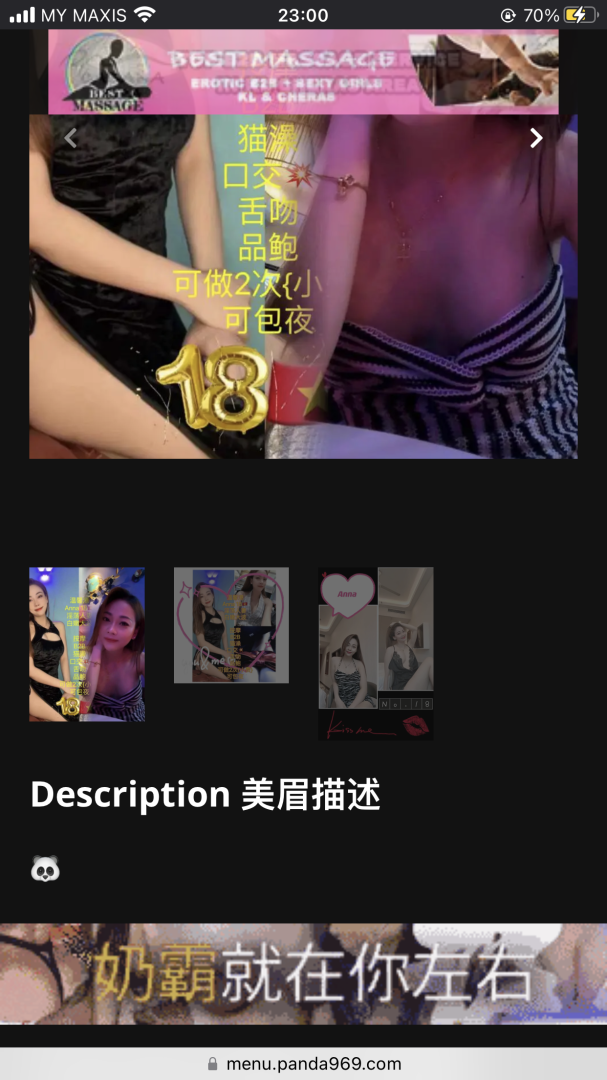The image size is (607, 1080).
Task: Select the thumbnail with the Anna heart label
Action: (376, 654)
